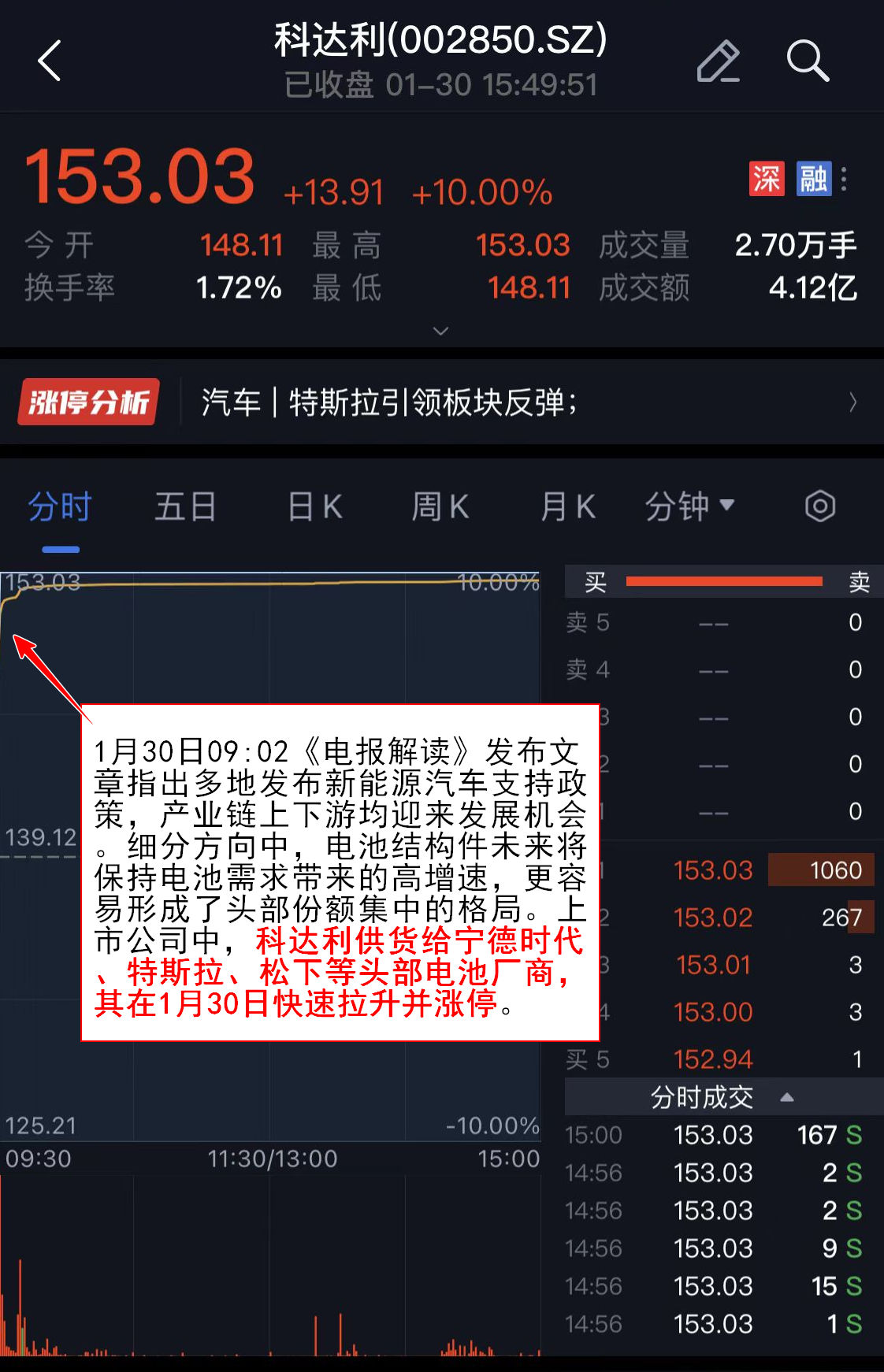Open stock search magnifier
This screenshot has height=1372, width=884.
click(808, 61)
